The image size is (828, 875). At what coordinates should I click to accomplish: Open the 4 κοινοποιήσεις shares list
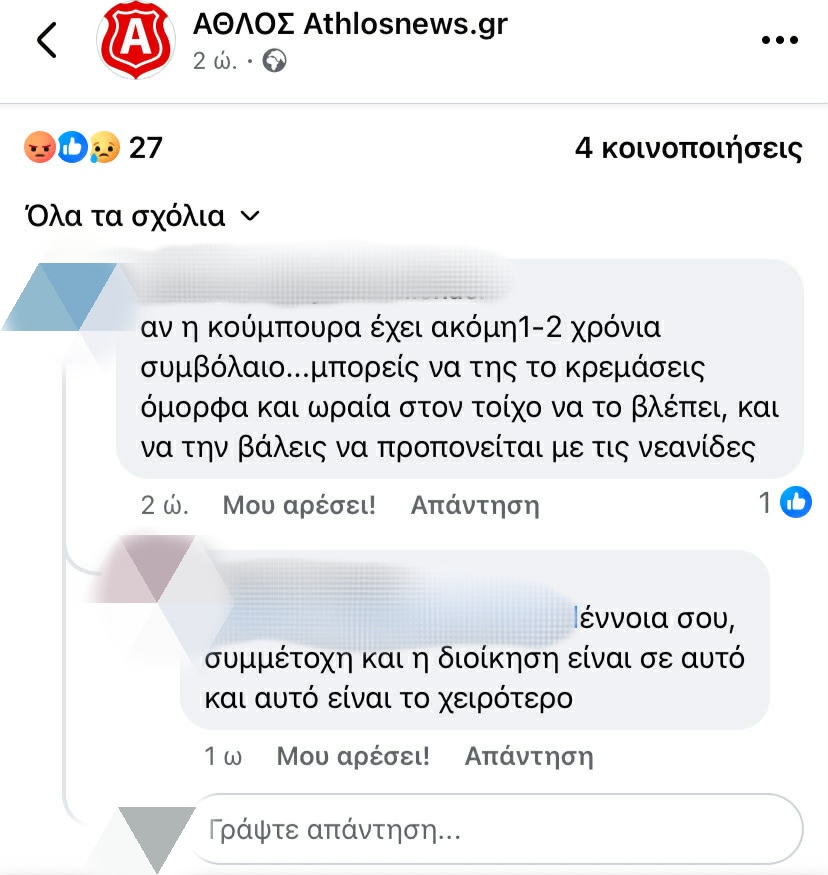coord(689,149)
